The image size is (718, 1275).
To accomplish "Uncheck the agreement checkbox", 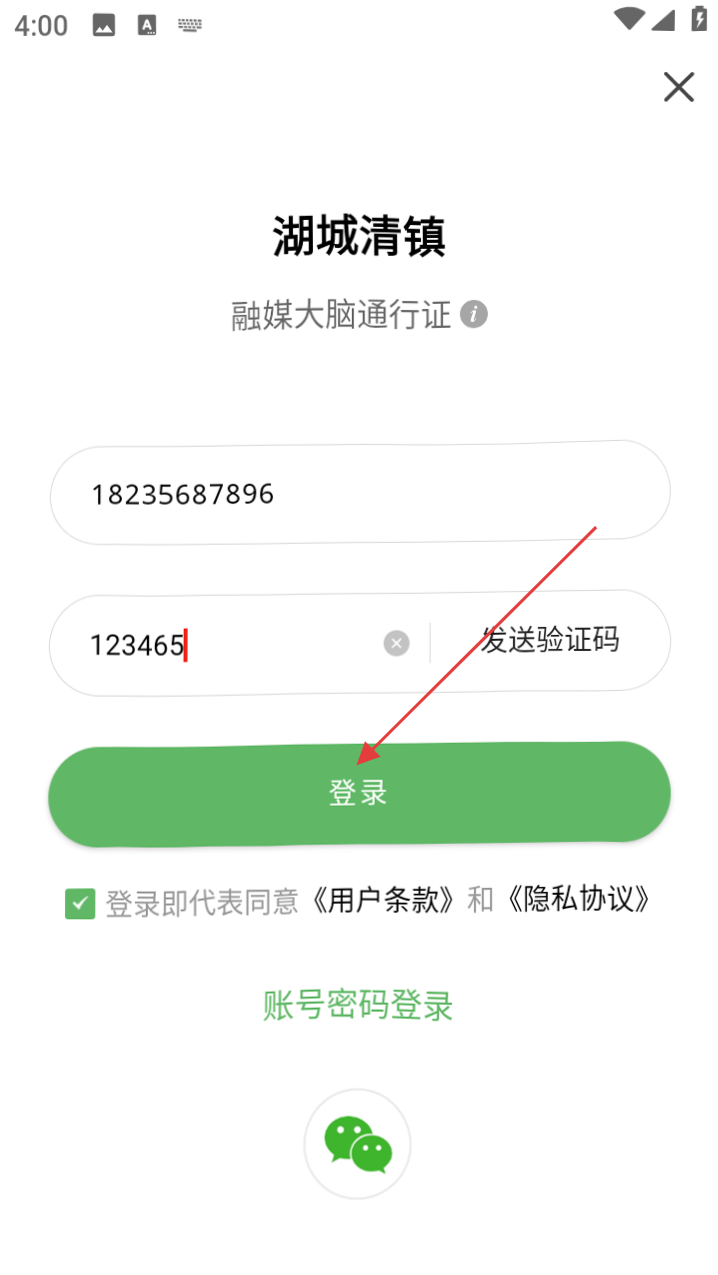I will click(x=80, y=903).
